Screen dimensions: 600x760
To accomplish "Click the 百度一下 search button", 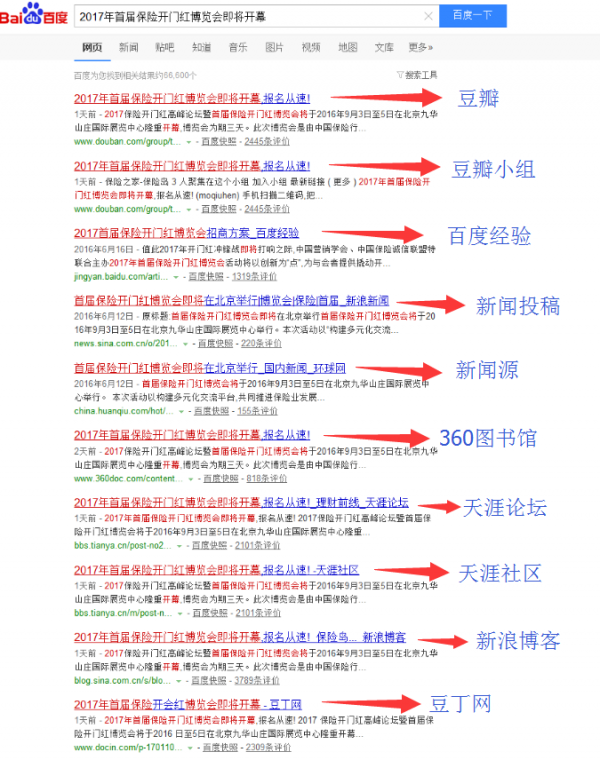I will (471, 16).
